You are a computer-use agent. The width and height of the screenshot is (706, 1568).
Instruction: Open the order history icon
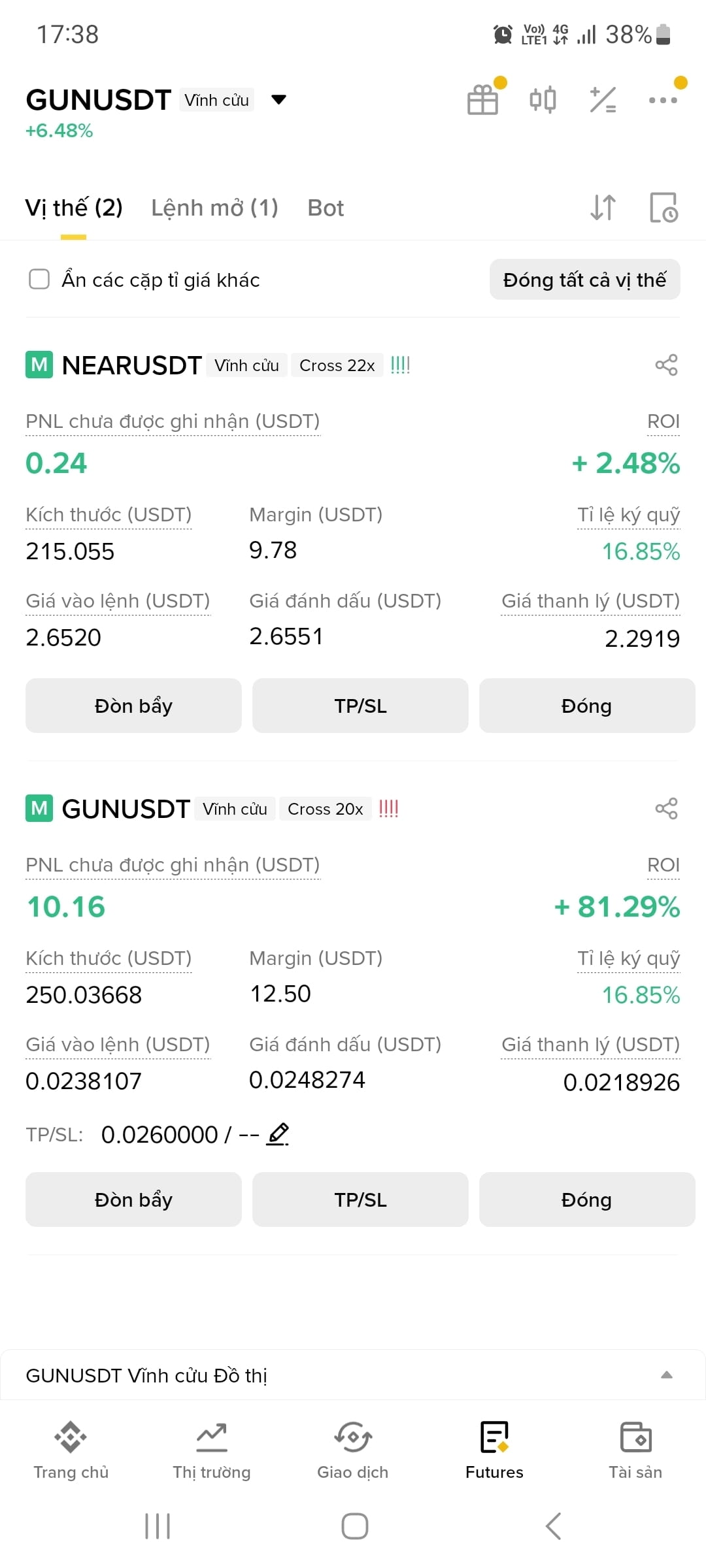(664, 208)
